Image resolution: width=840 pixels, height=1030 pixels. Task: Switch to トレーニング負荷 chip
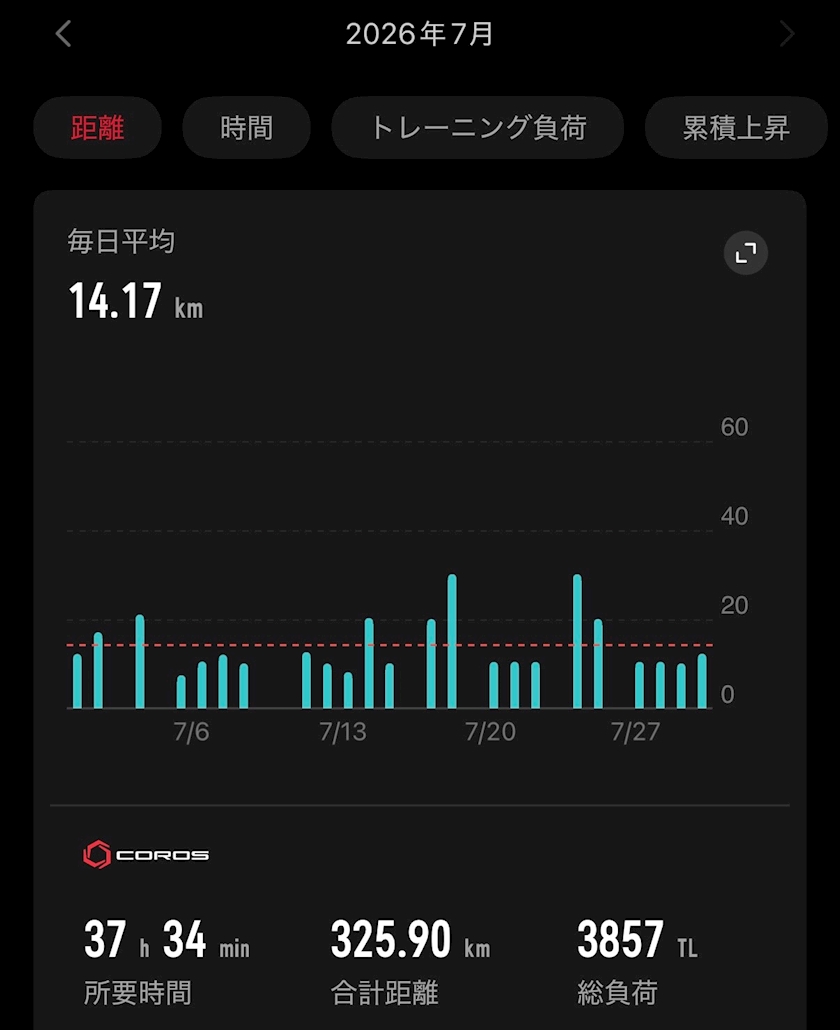coord(477,127)
